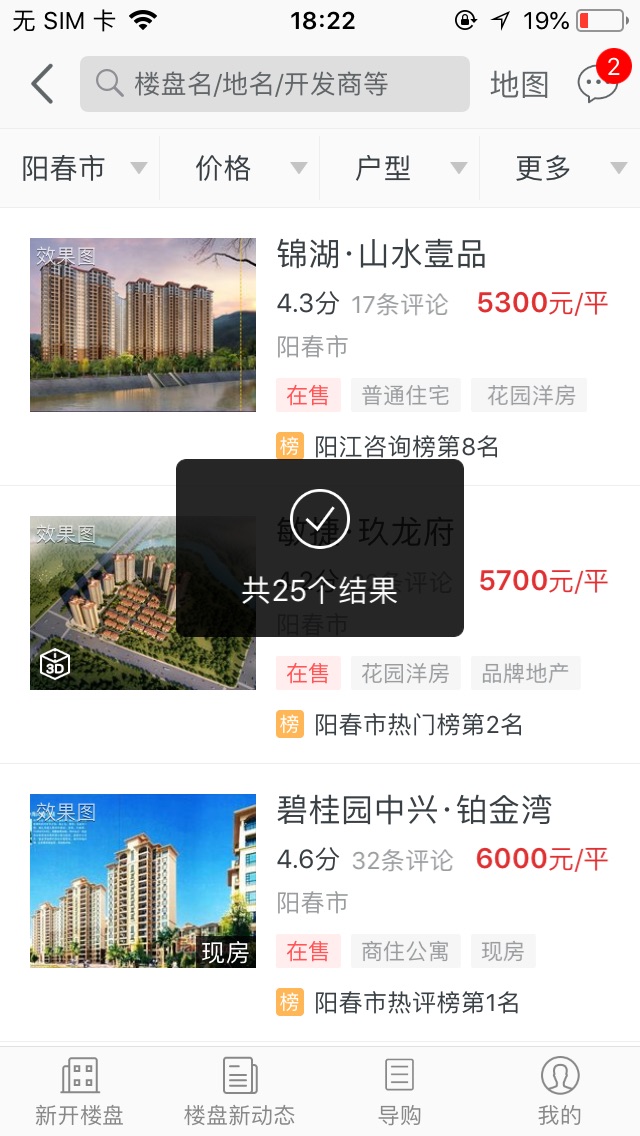Open the messages chat bubble icon
The height and width of the screenshot is (1136, 640).
pos(597,84)
